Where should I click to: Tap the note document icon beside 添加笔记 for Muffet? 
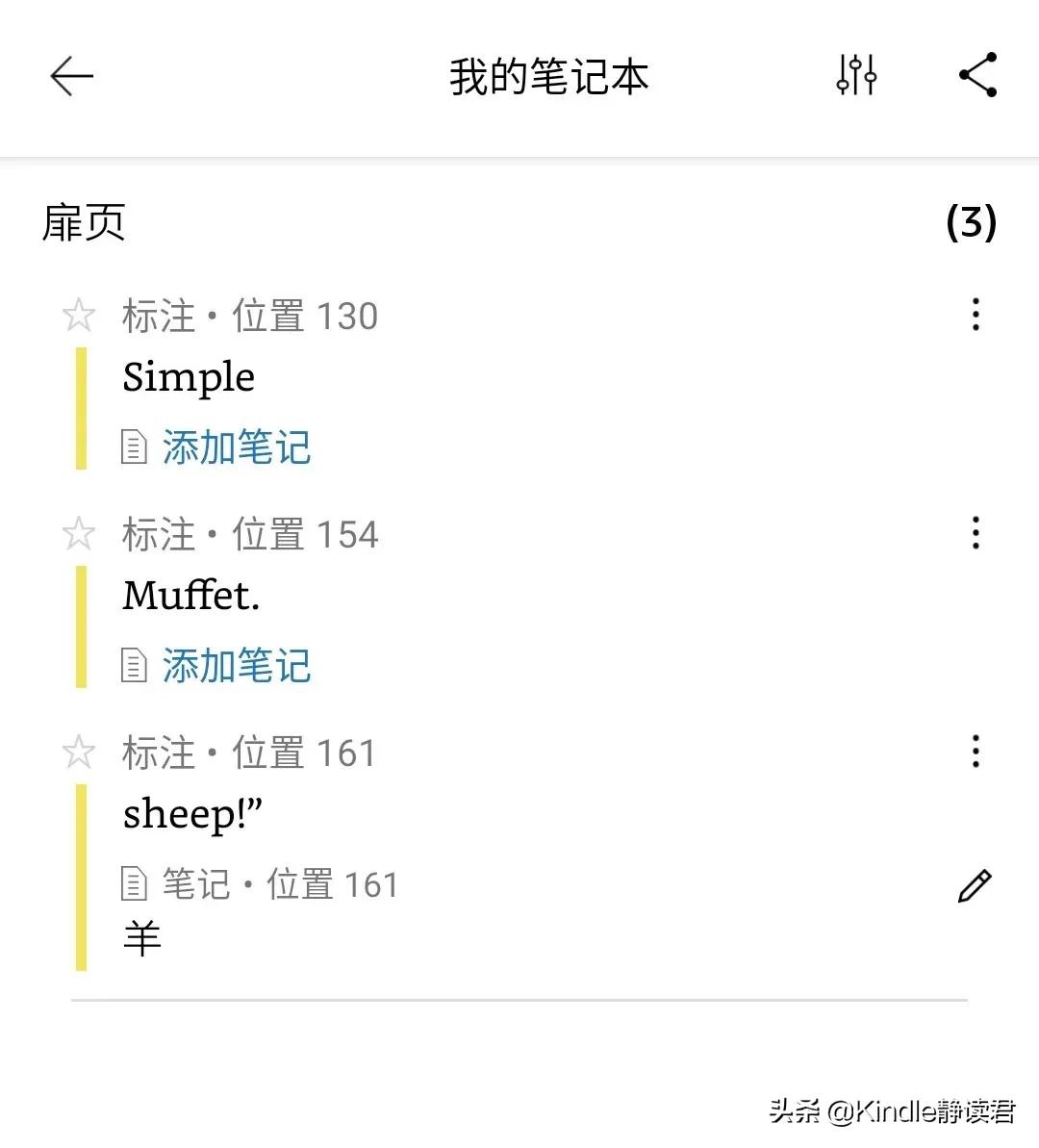pos(133,665)
